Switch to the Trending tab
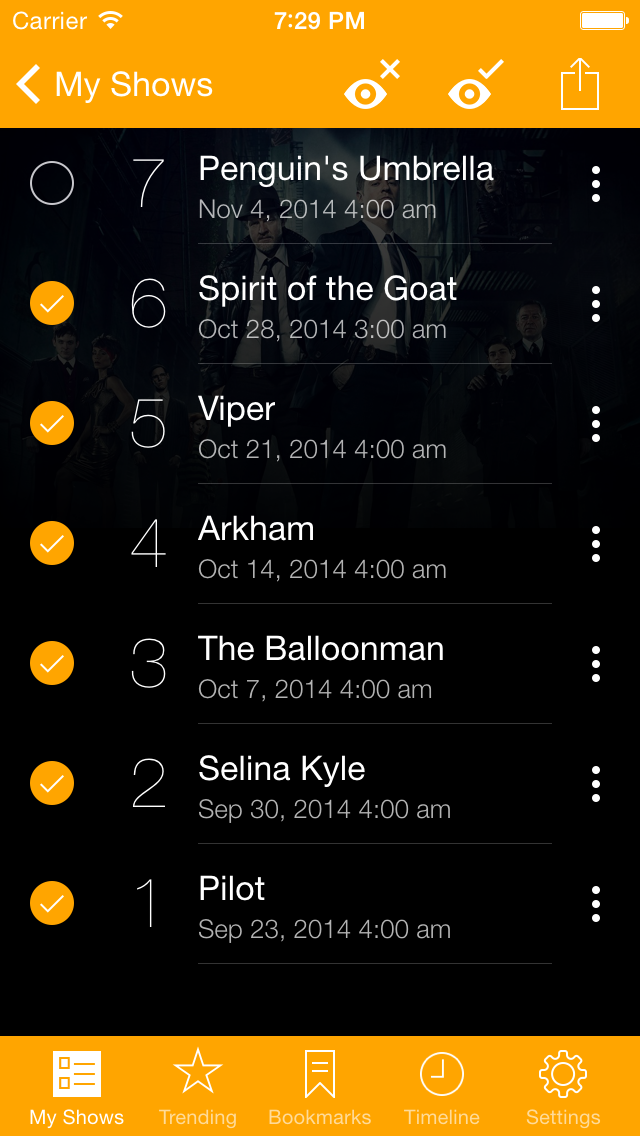The height and width of the screenshot is (1136, 640). pos(198,1087)
